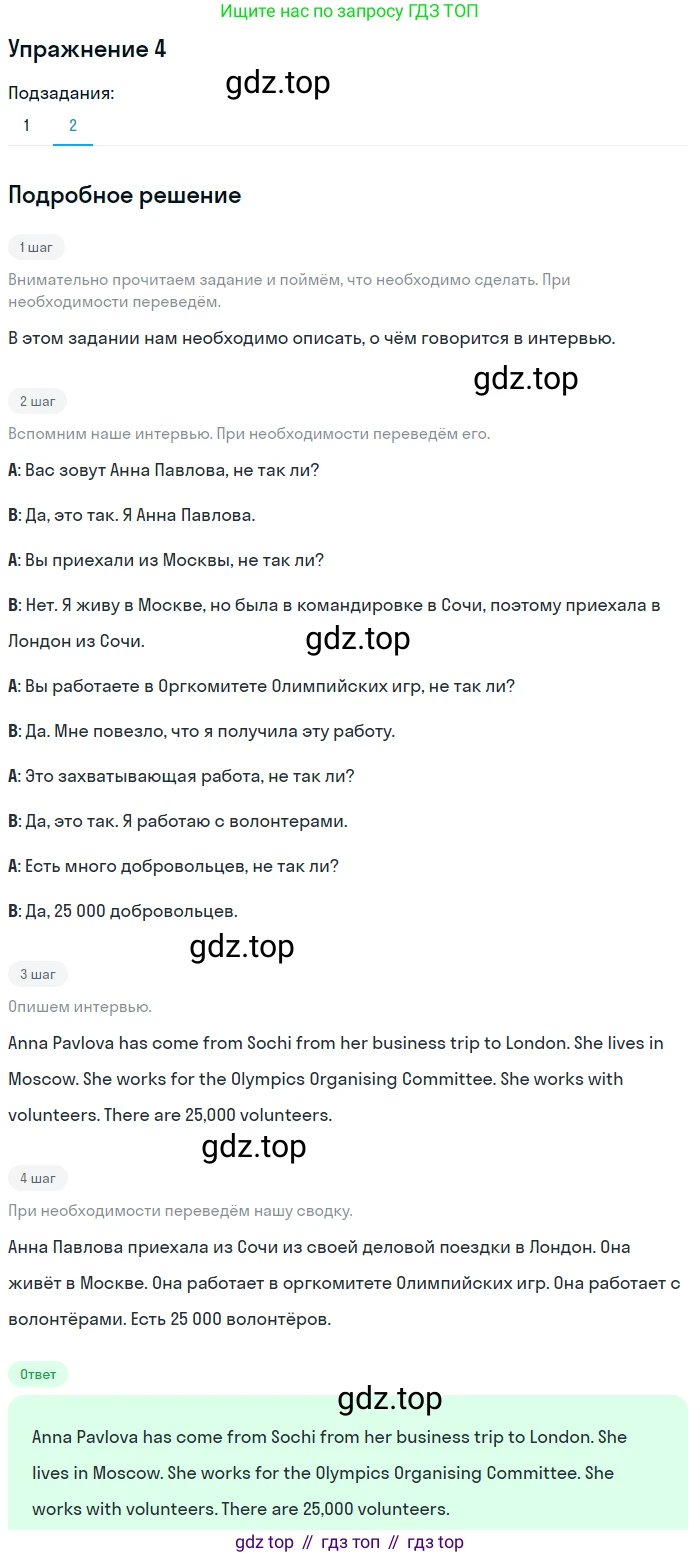Select subtask tab 2
This screenshot has height=1557, width=700.
pyautogui.click(x=73, y=126)
